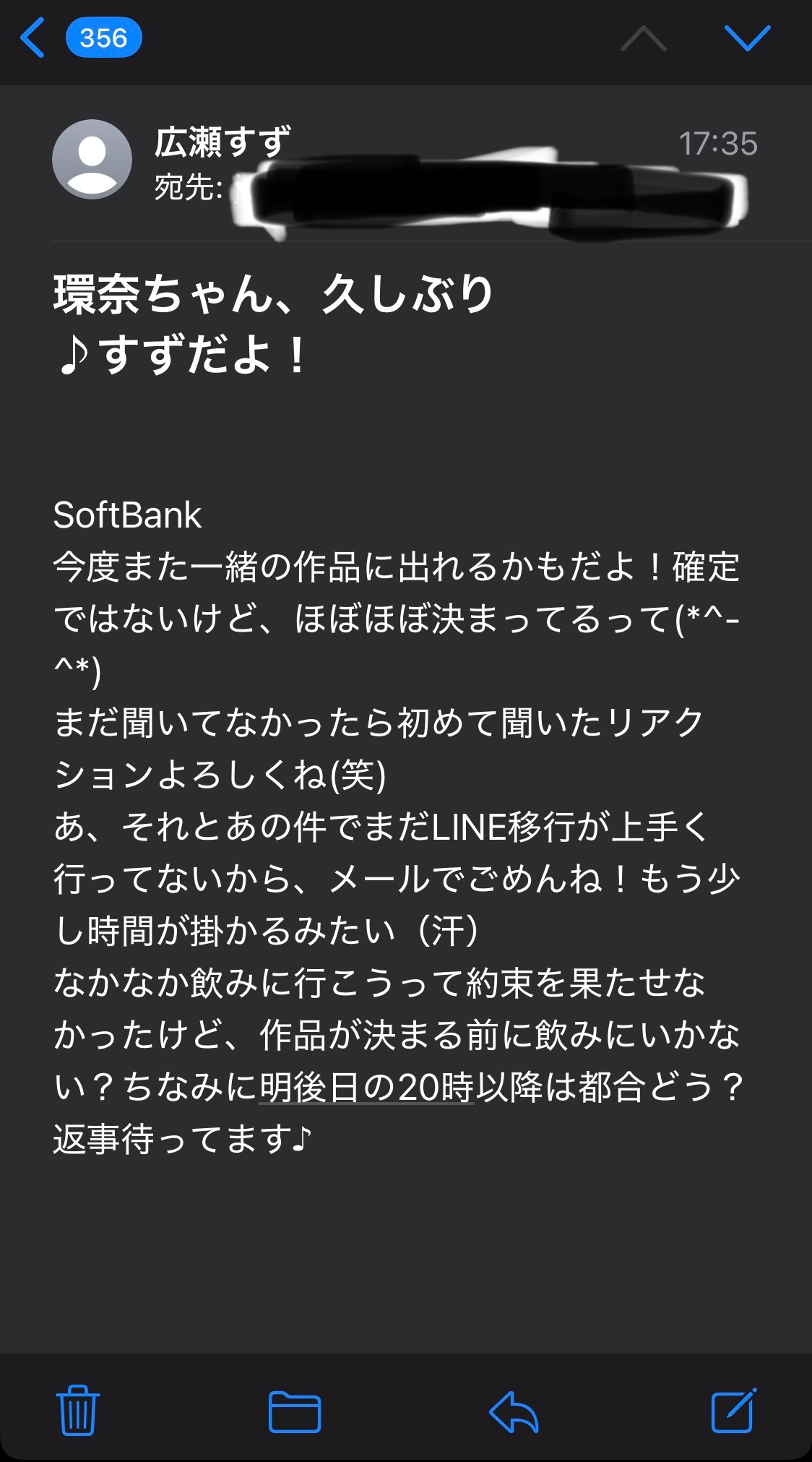Viewport: 812px width, 1462px height.
Task: Move this message to a folder
Action: pyautogui.click(x=295, y=1411)
